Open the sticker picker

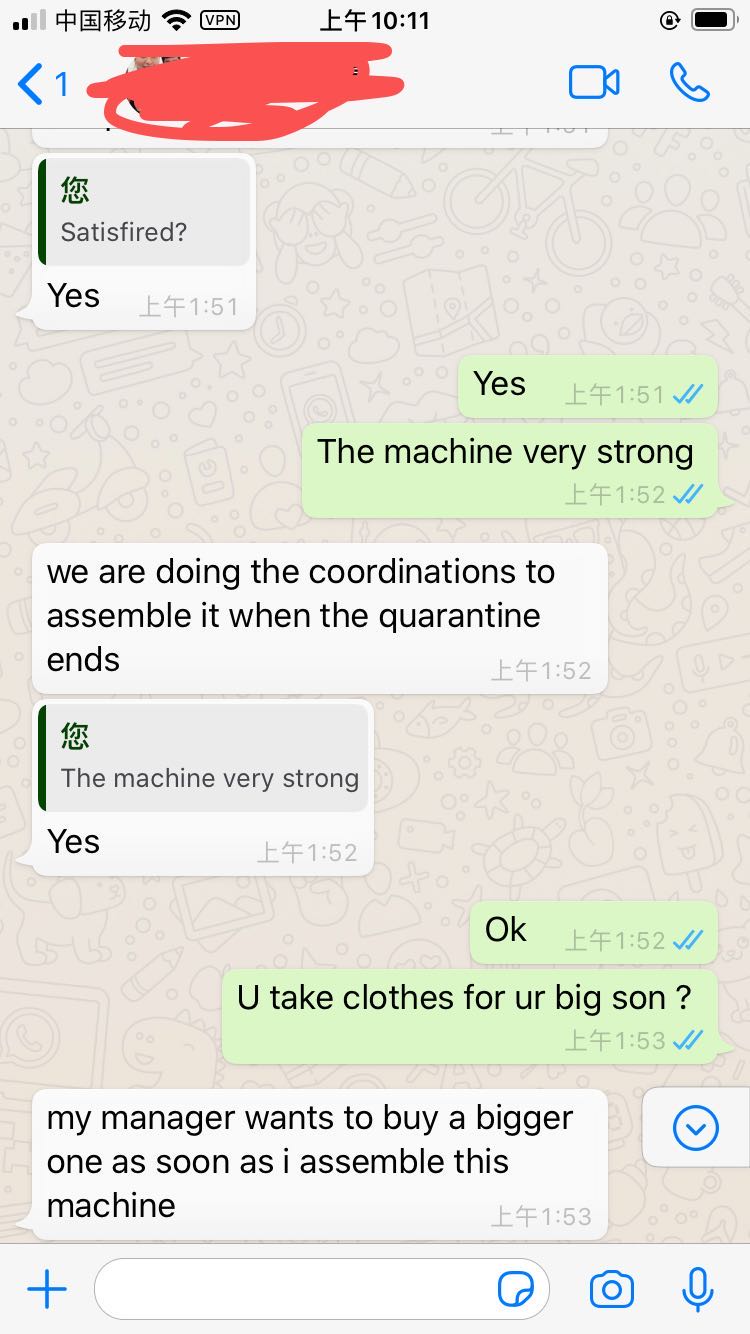[516, 1291]
